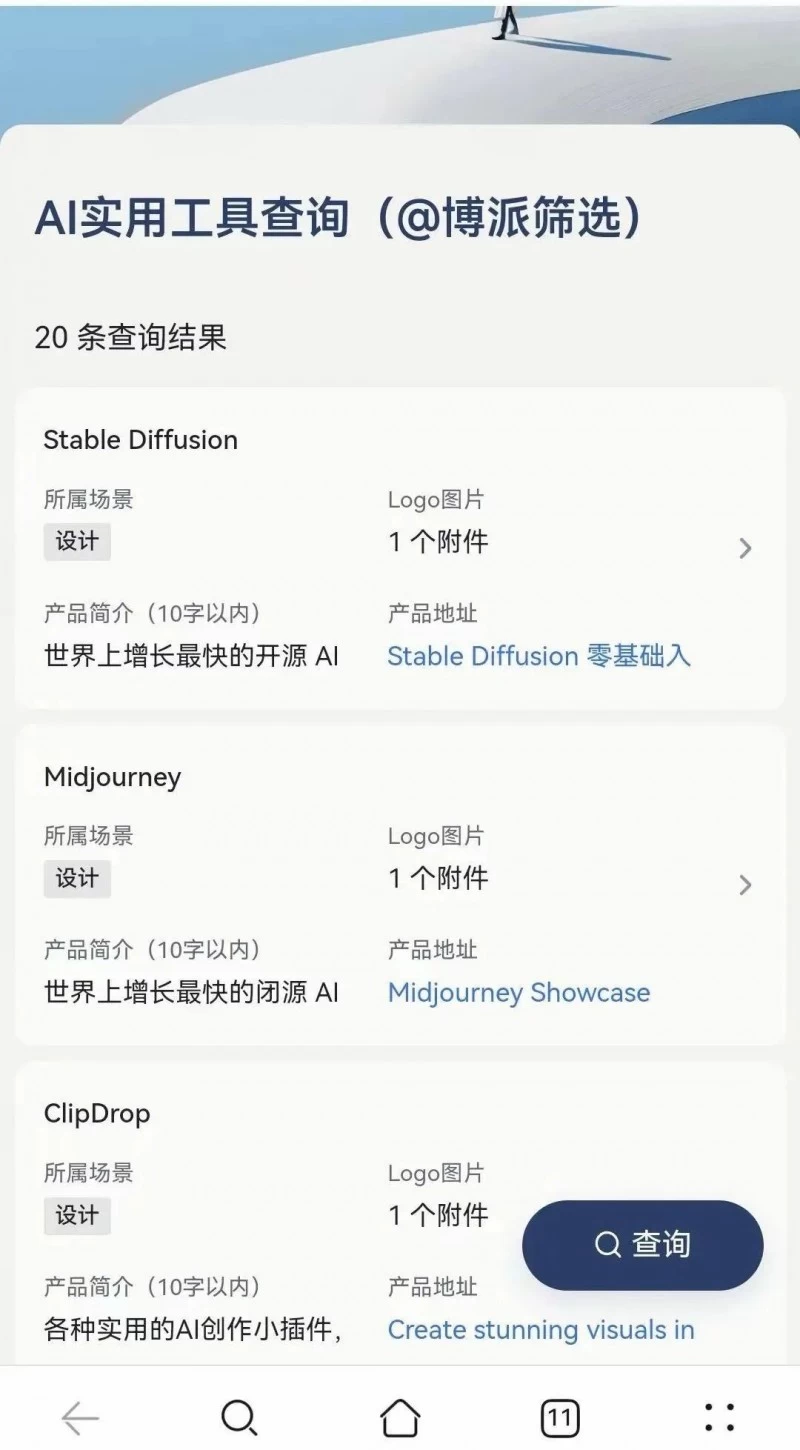This screenshot has width=800, height=1450.
Task: Tap the floating 查询 search button
Action: click(642, 1245)
